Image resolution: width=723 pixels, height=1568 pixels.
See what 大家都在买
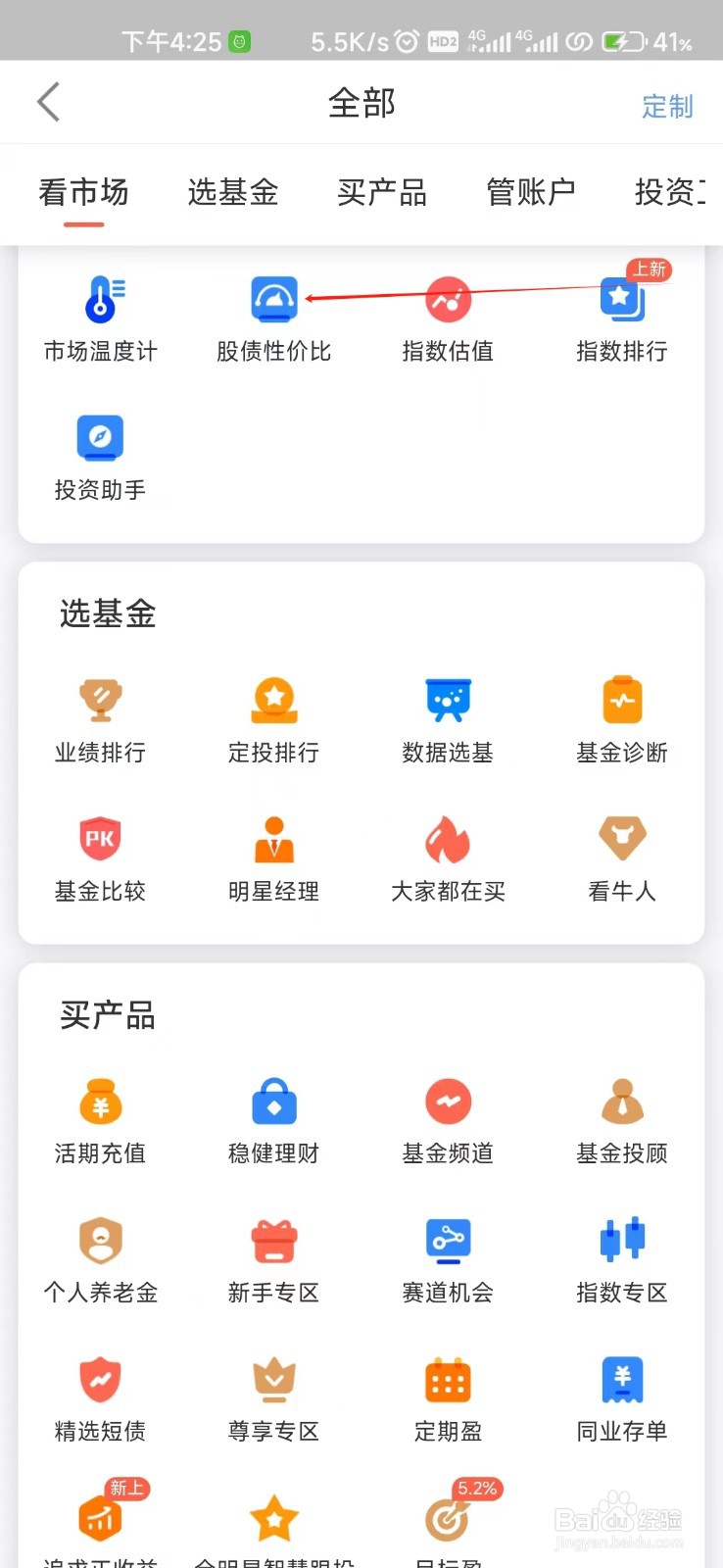tap(448, 858)
